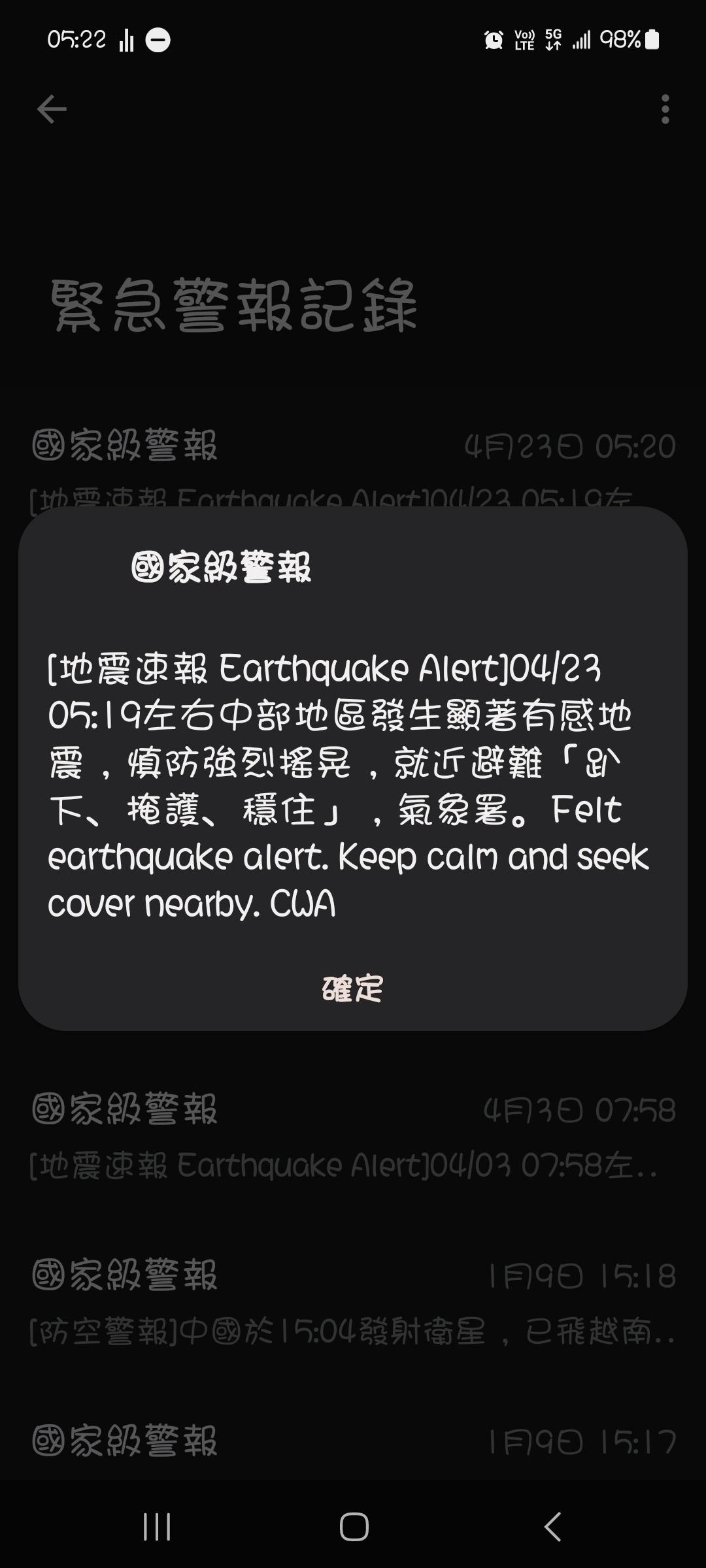Go back using the top-left arrow

(x=52, y=109)
